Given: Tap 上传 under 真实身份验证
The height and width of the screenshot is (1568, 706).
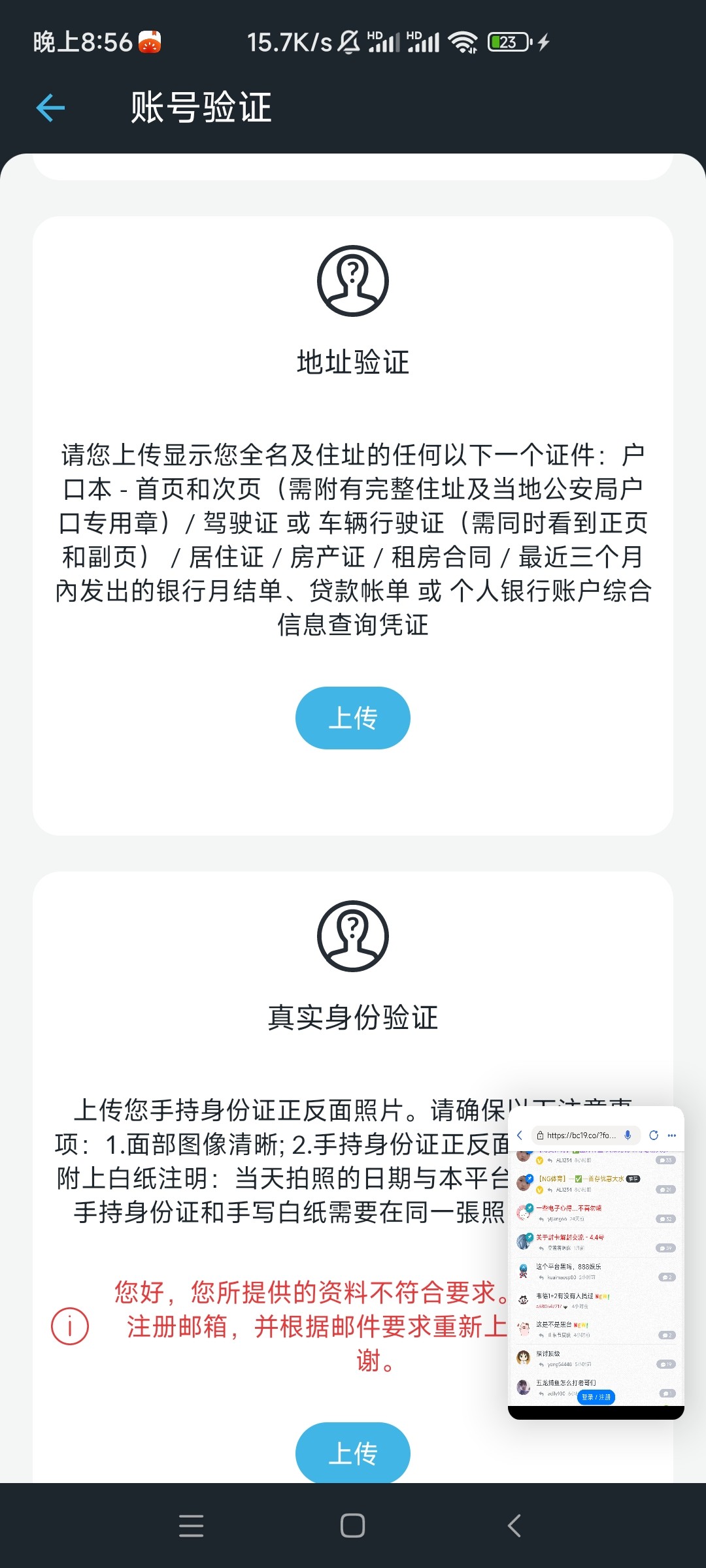Looking at the screenshot, I should tap(352, 1453).
